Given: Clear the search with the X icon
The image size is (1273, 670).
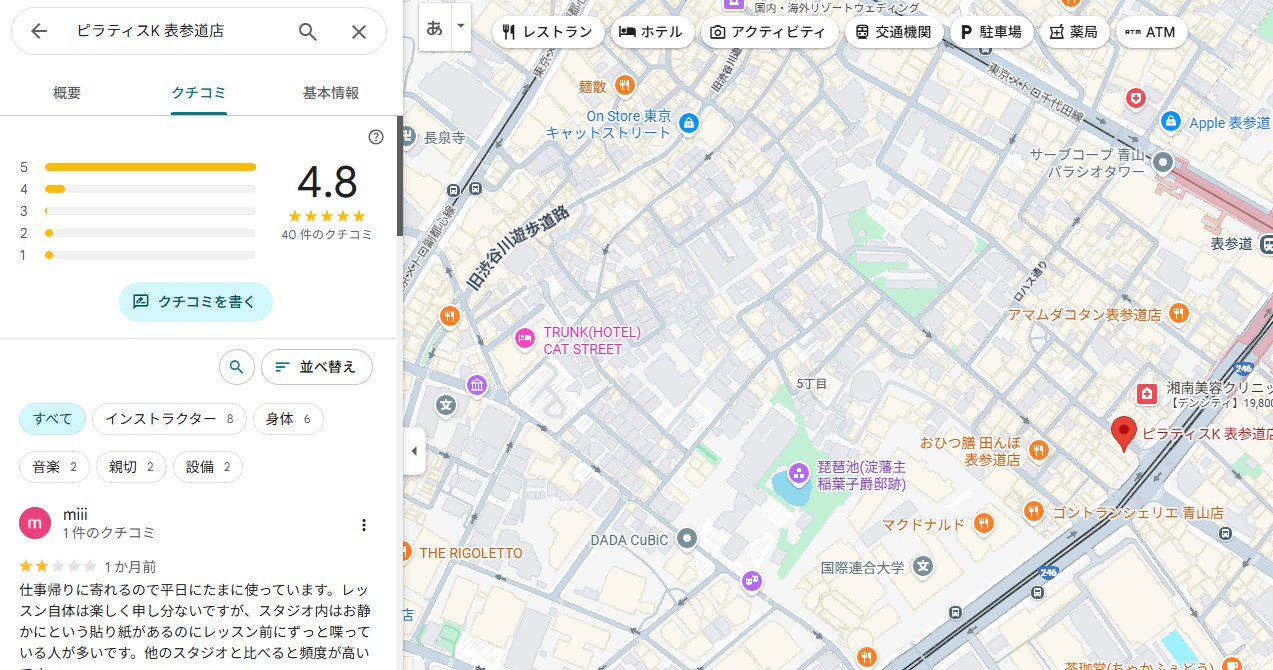Looking at the screenshot, I should coord(359,31).
